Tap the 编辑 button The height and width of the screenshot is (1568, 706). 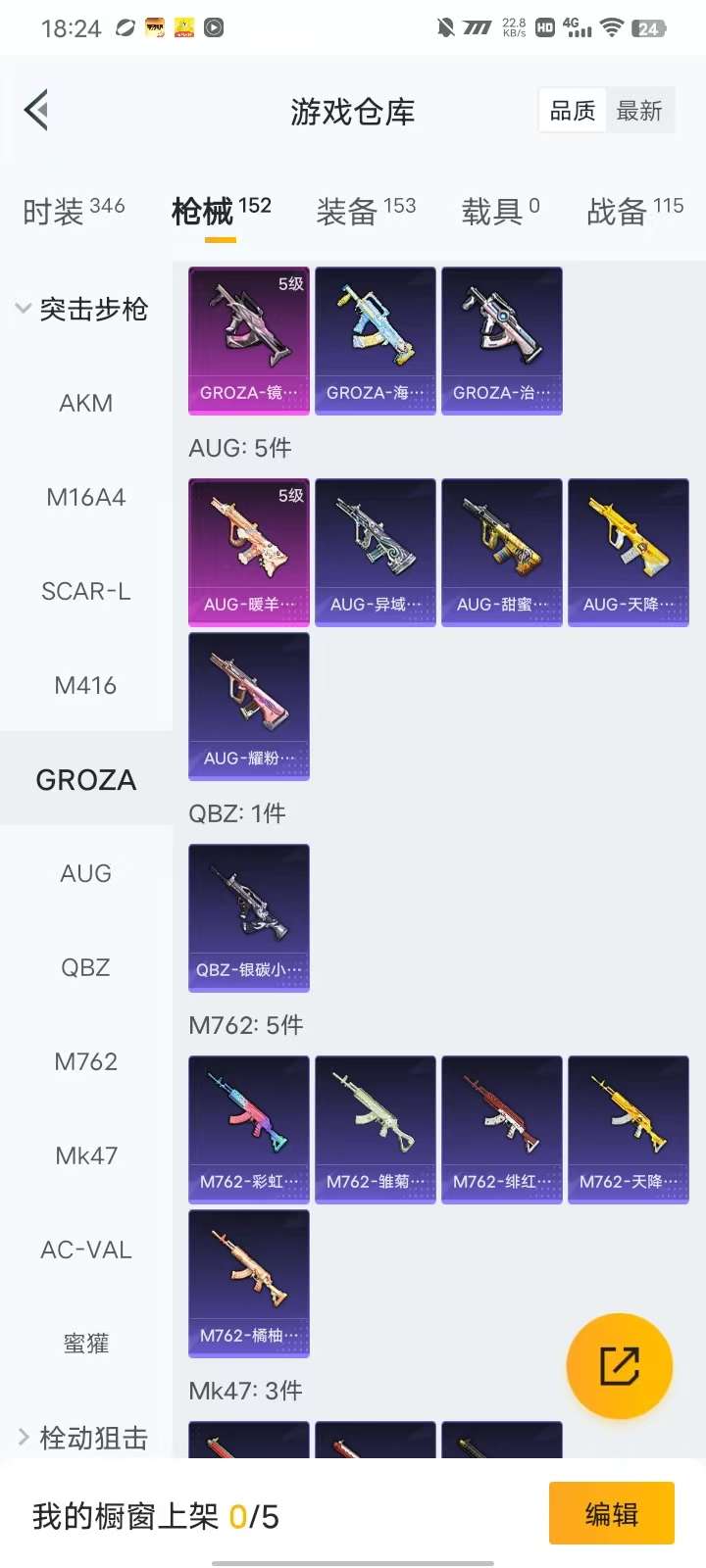coord(611,1514)
